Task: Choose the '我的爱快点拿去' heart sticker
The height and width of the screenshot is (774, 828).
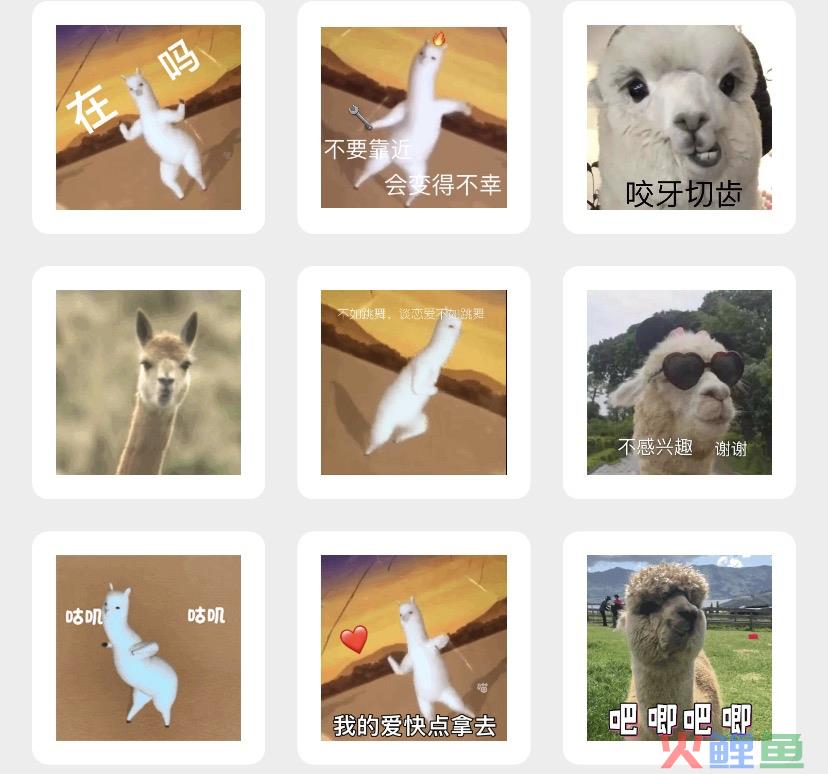Action: [413, 647]
